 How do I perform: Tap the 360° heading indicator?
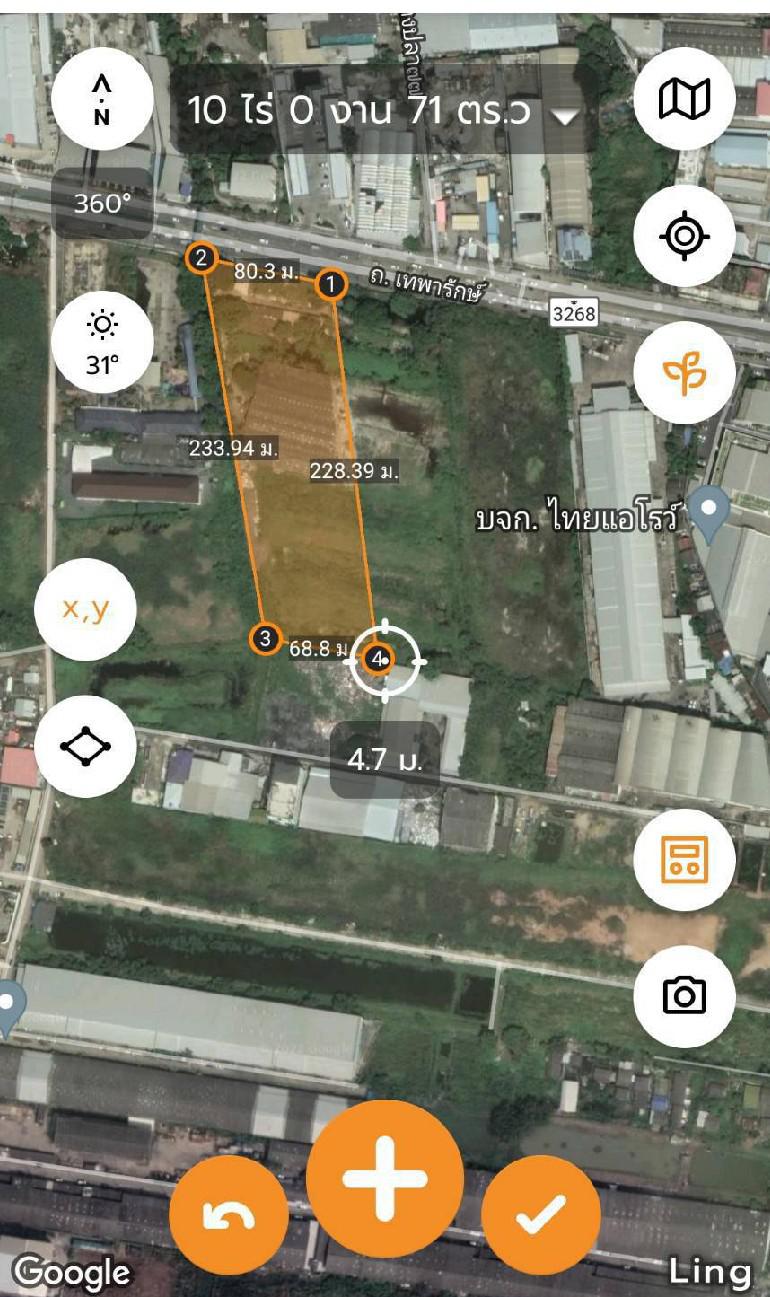tap(102, 204)
